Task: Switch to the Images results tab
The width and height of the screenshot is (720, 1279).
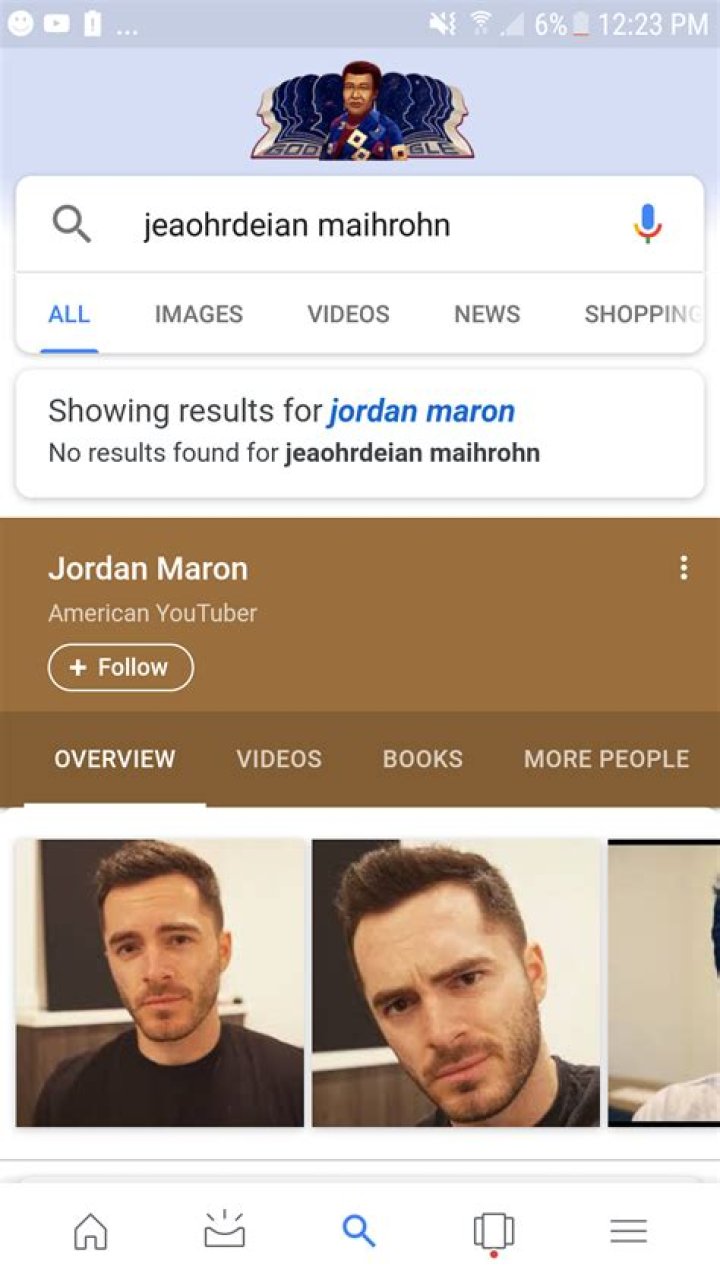Action: [x=198, y=314]
